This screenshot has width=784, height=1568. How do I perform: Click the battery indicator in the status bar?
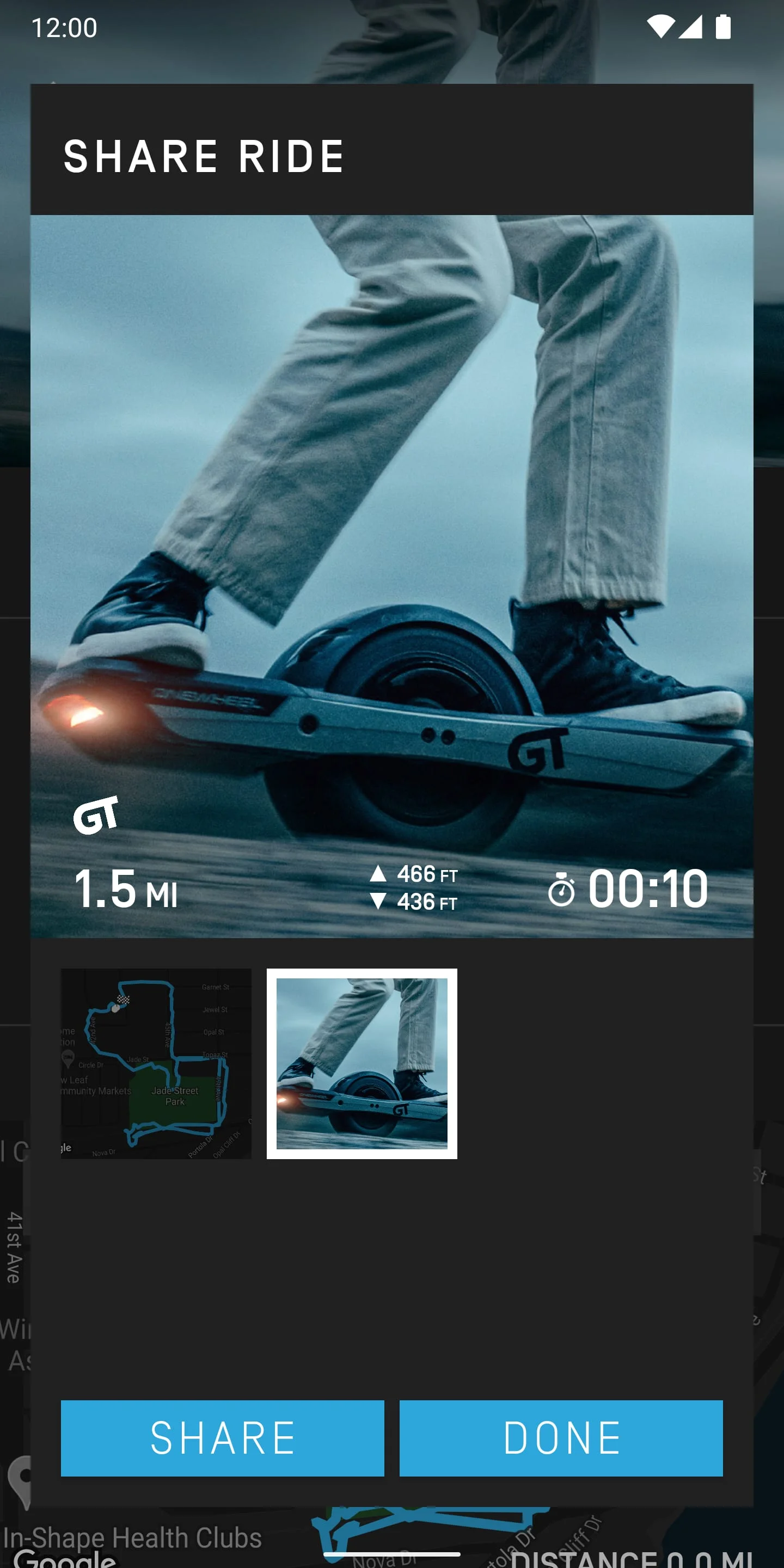click(724, 26)
